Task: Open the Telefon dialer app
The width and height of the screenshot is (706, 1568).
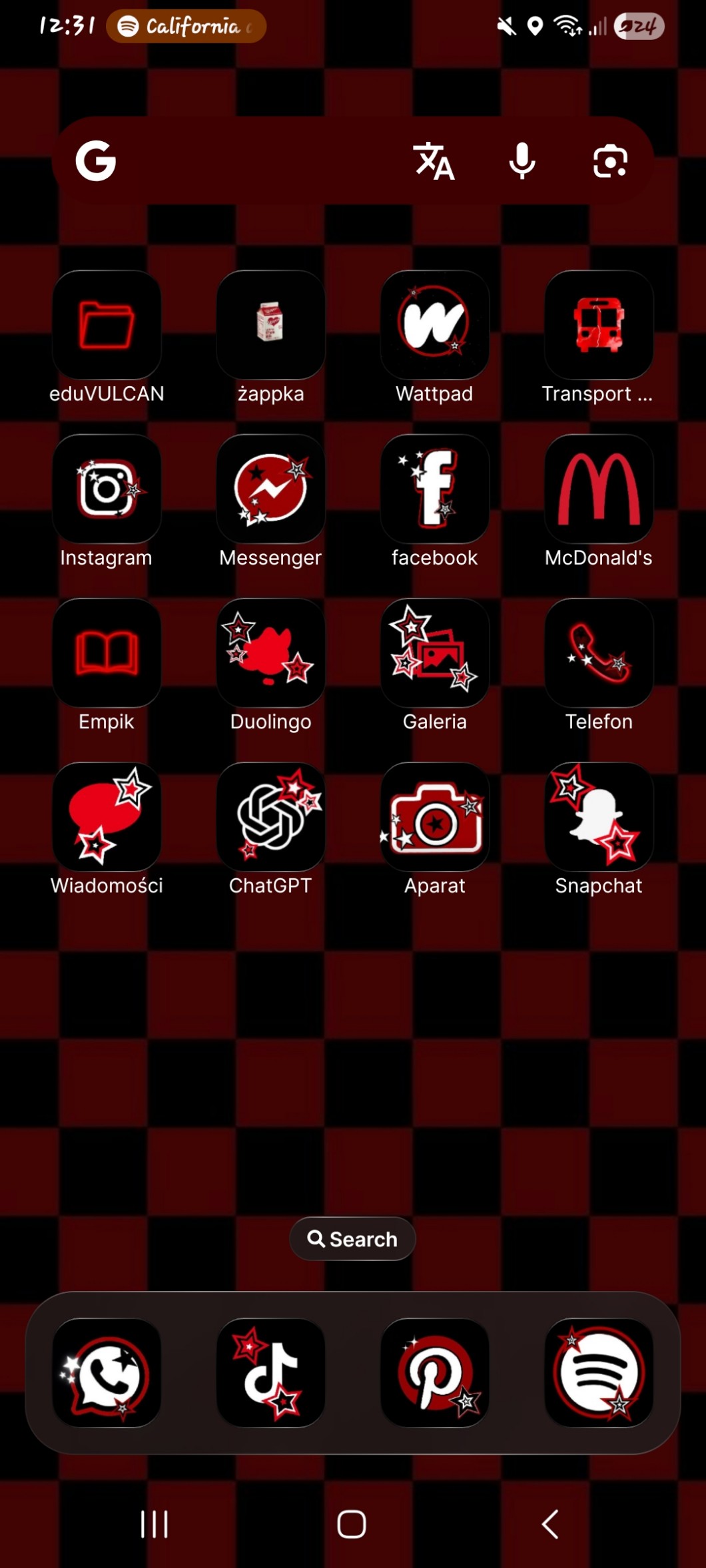Action: coord(598,653)
